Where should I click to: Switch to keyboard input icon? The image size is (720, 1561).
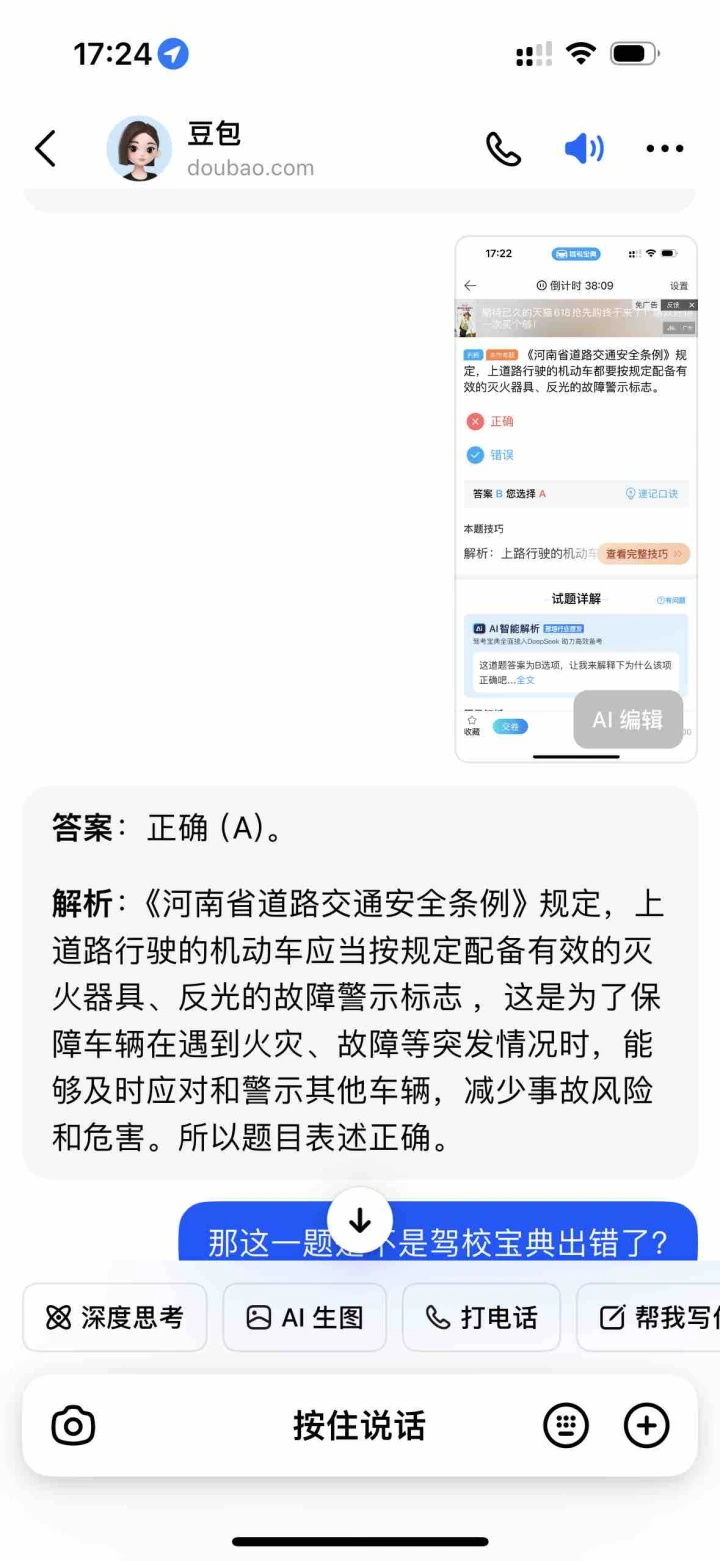[x=566, y=1425]
